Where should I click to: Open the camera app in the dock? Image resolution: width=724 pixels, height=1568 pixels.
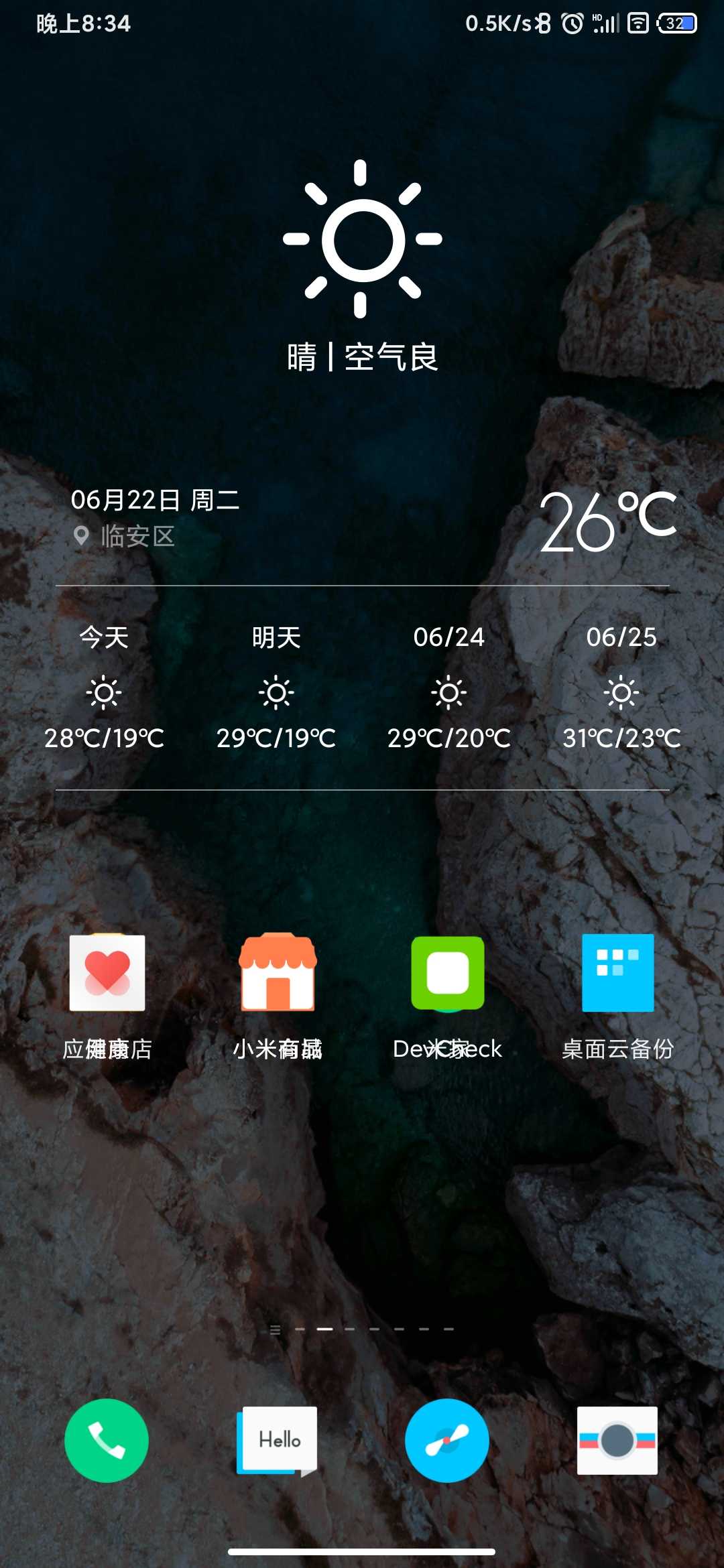617,1440
